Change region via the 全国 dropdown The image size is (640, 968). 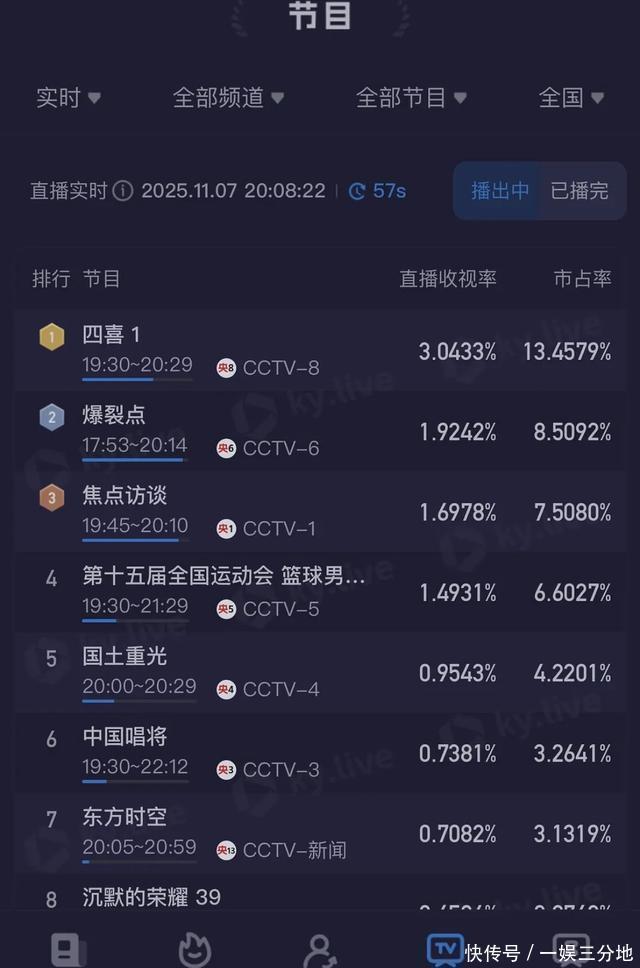(571, 98)
